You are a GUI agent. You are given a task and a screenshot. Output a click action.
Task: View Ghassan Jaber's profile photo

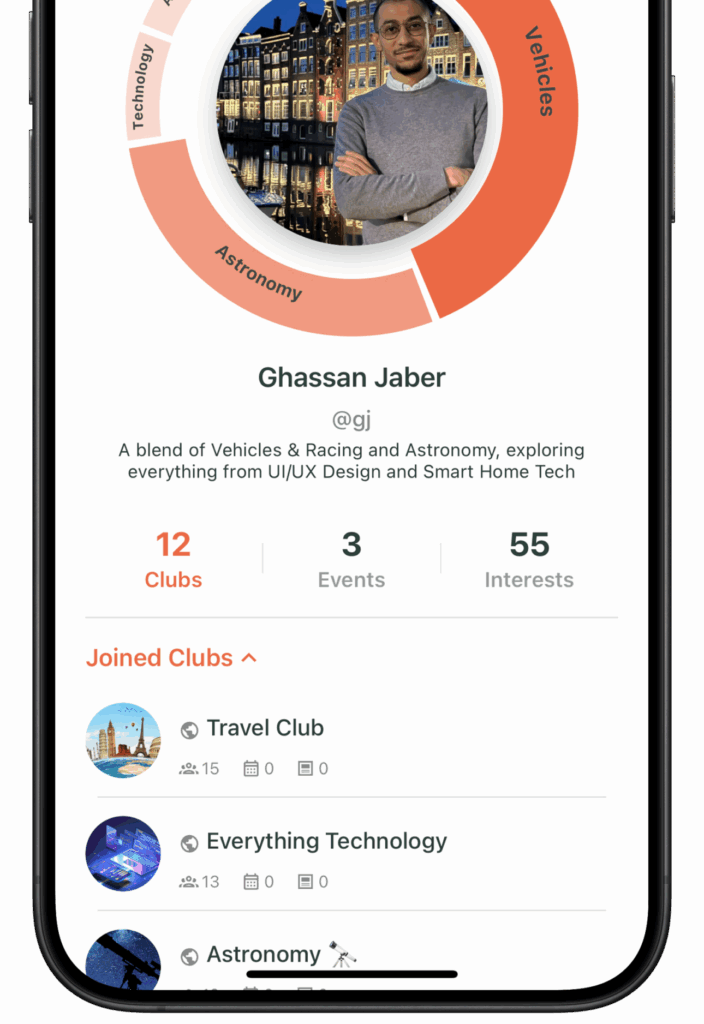pyautogui.click(x=352, y=120)
